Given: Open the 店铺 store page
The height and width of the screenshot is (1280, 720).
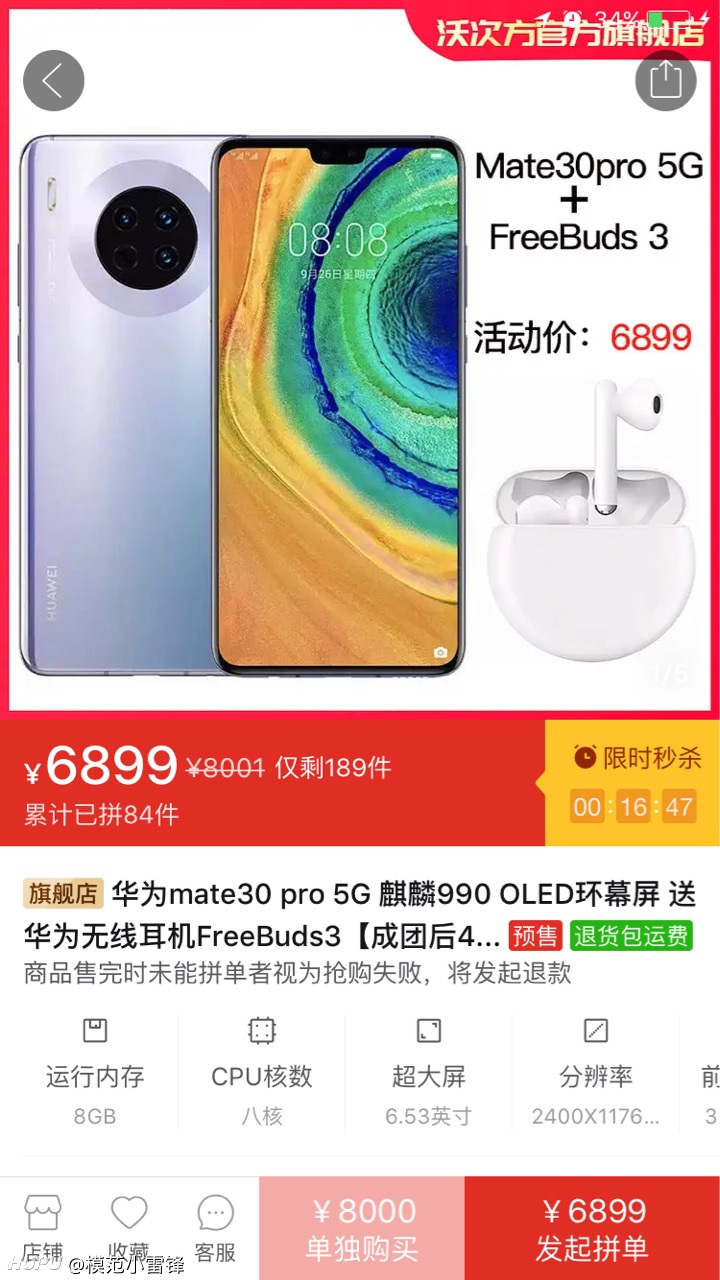Looking at the screenshot, I should pyautogui.click(x=43, y=1227).
